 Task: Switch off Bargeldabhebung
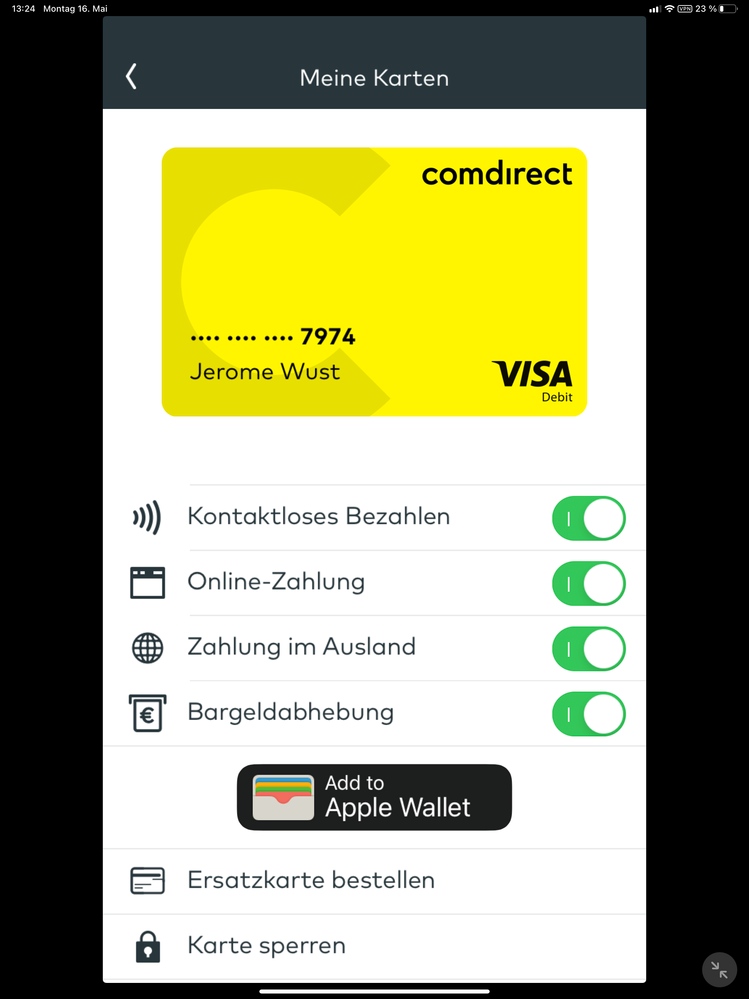point(588,714)
